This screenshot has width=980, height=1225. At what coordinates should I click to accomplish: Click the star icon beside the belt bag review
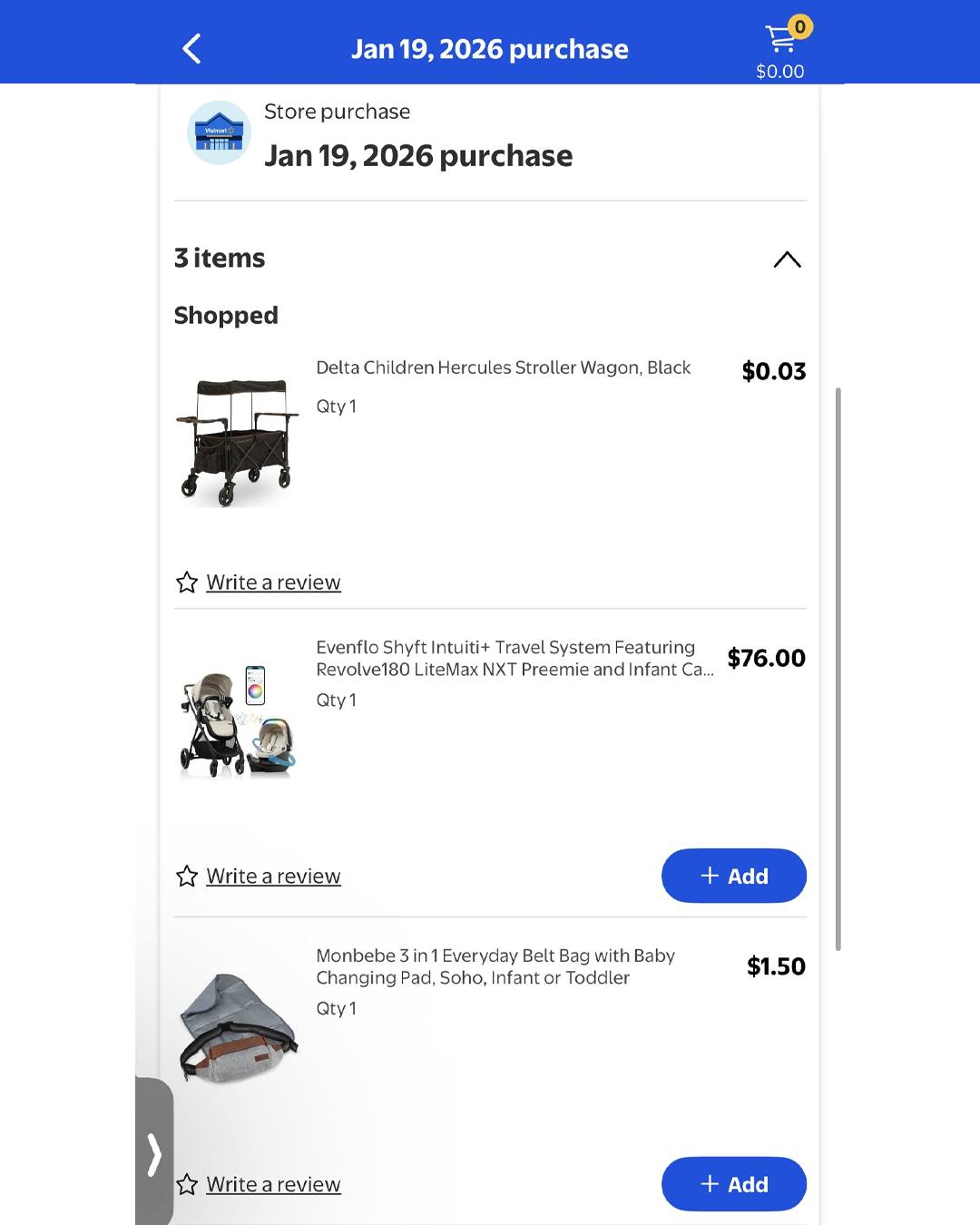pos(186,1184)
